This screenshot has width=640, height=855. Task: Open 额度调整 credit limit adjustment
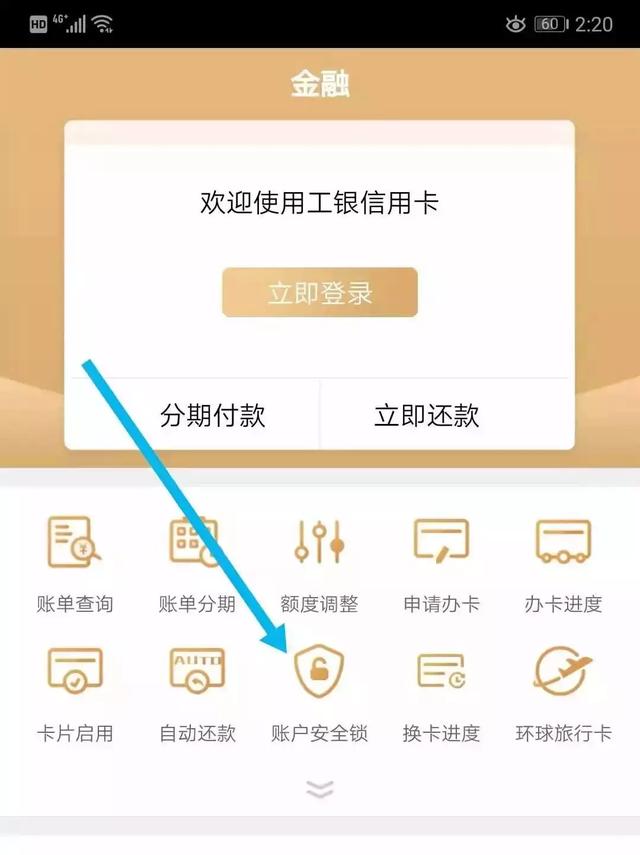coord(319,564)
